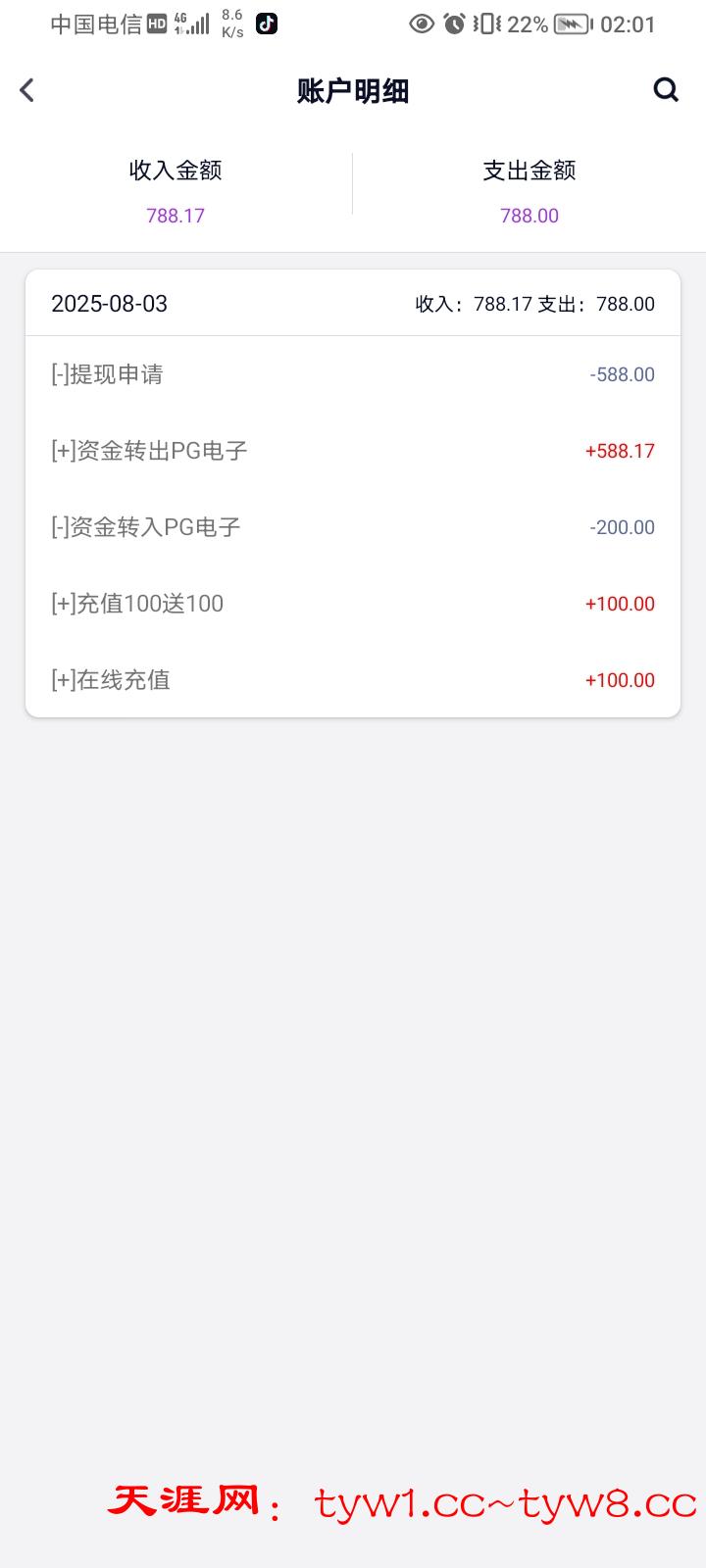The height and width of the screenshot is (1568, 706).
Task: Go back from the 账户明细 page
Action: pos(27,90)
